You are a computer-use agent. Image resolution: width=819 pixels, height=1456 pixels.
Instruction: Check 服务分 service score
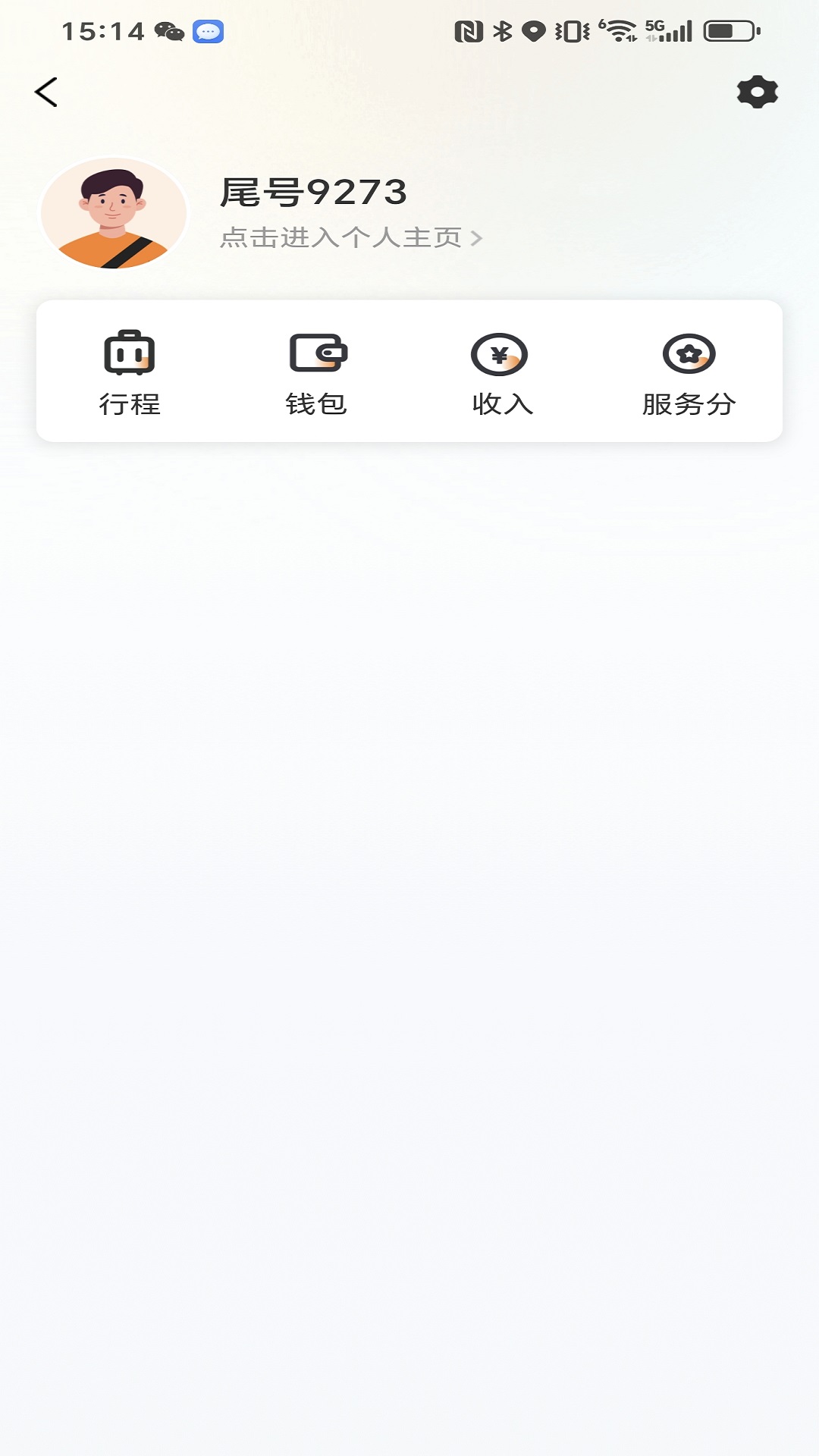click(689, 372)
